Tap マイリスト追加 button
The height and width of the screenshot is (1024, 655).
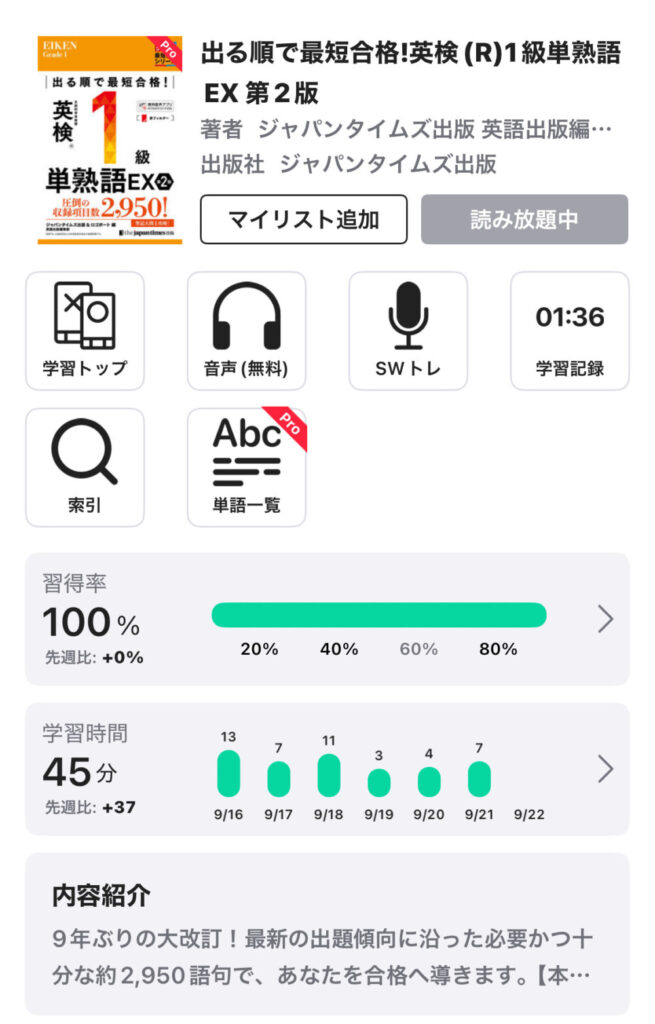pyautogui.click(x=304, y=219)
